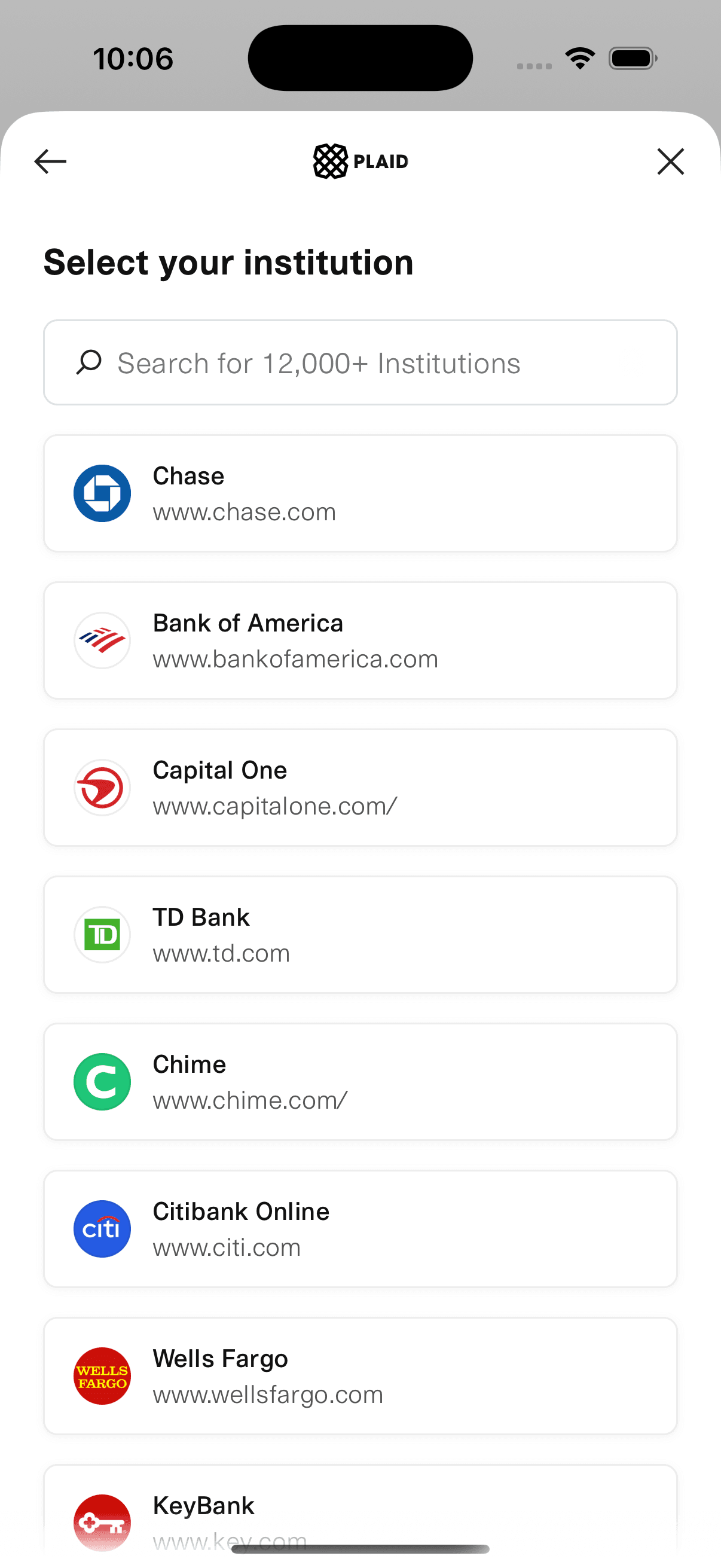
Task: Tap the Chime green C logo
Action: [102, 1082]
